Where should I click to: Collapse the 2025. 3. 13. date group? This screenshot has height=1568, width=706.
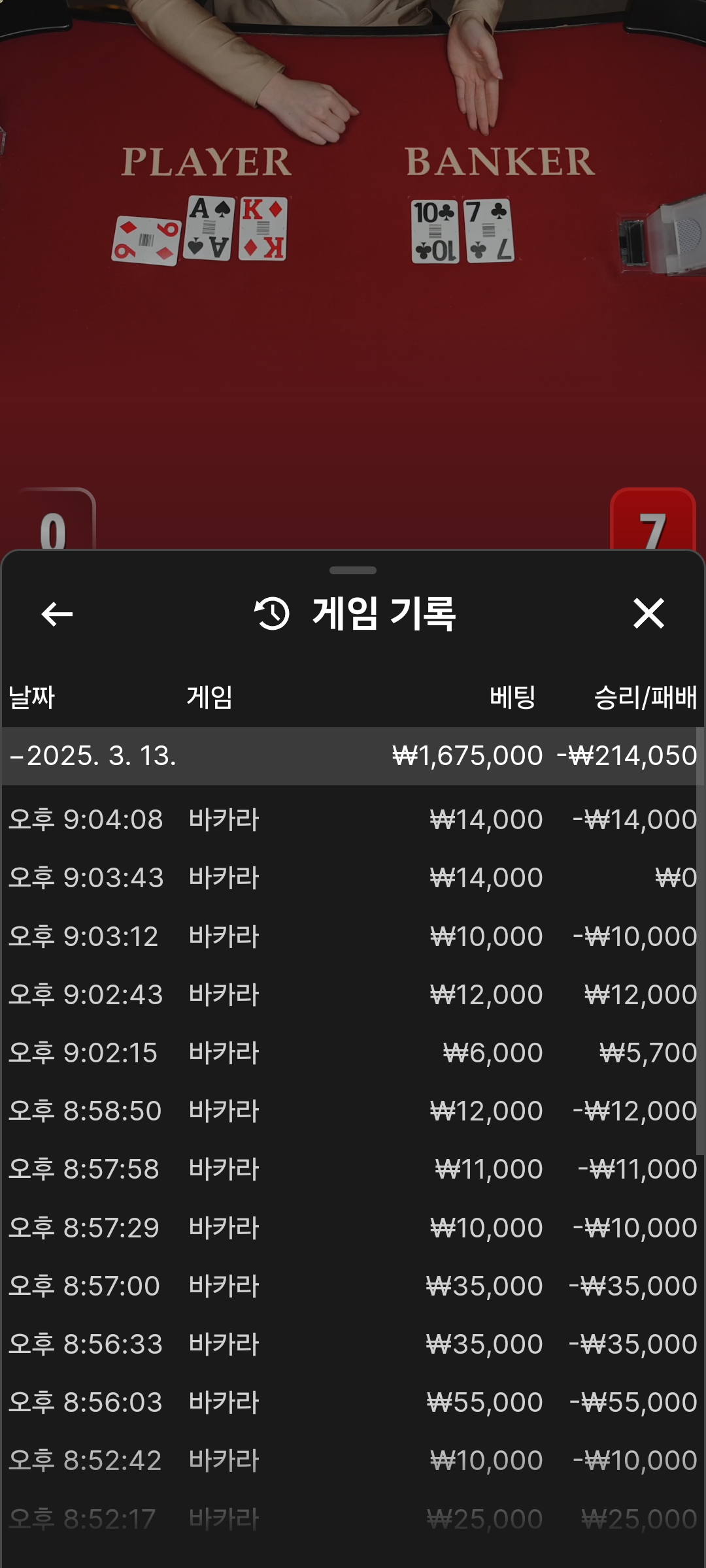(353, 756)
